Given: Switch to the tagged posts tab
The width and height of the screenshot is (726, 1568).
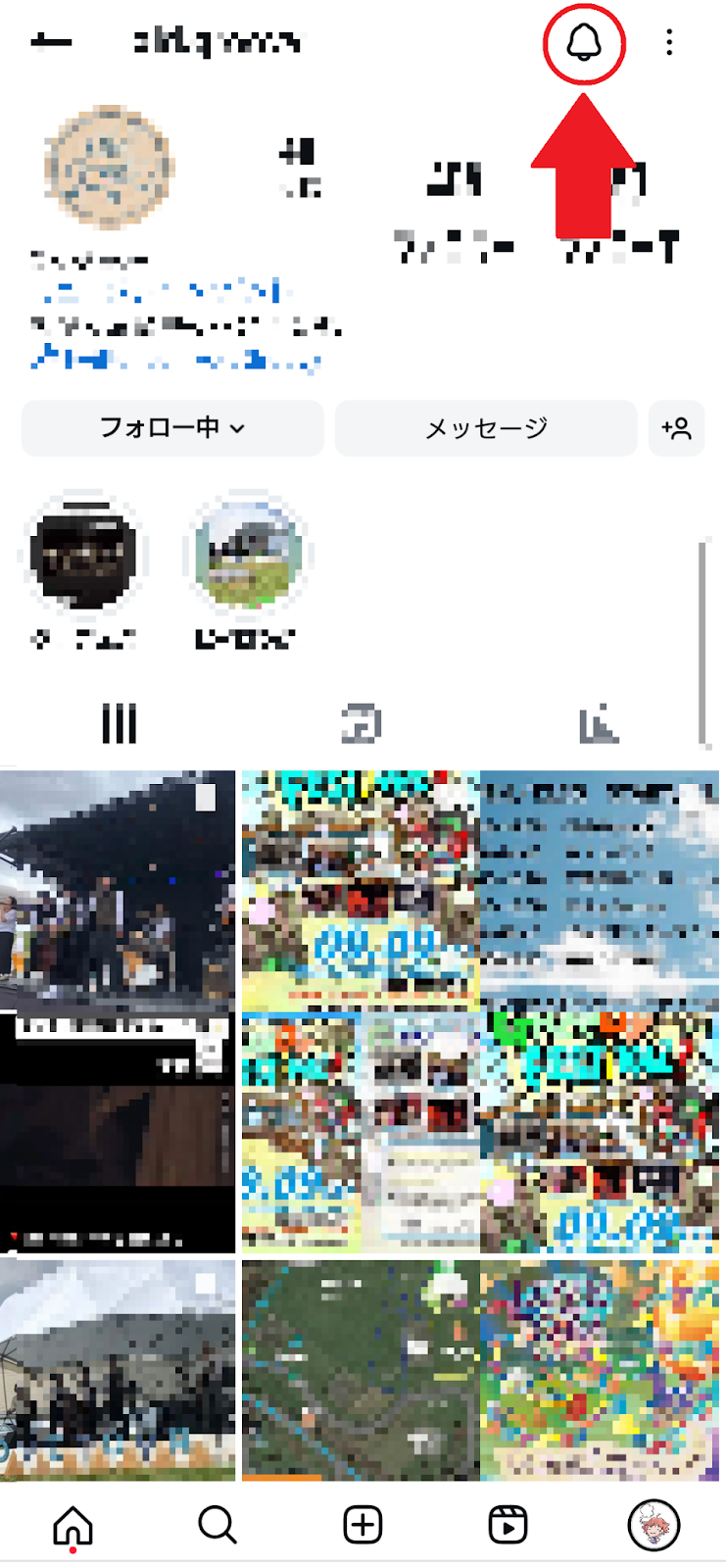Looking at the screenshot, I should click(x=599, y=724).
